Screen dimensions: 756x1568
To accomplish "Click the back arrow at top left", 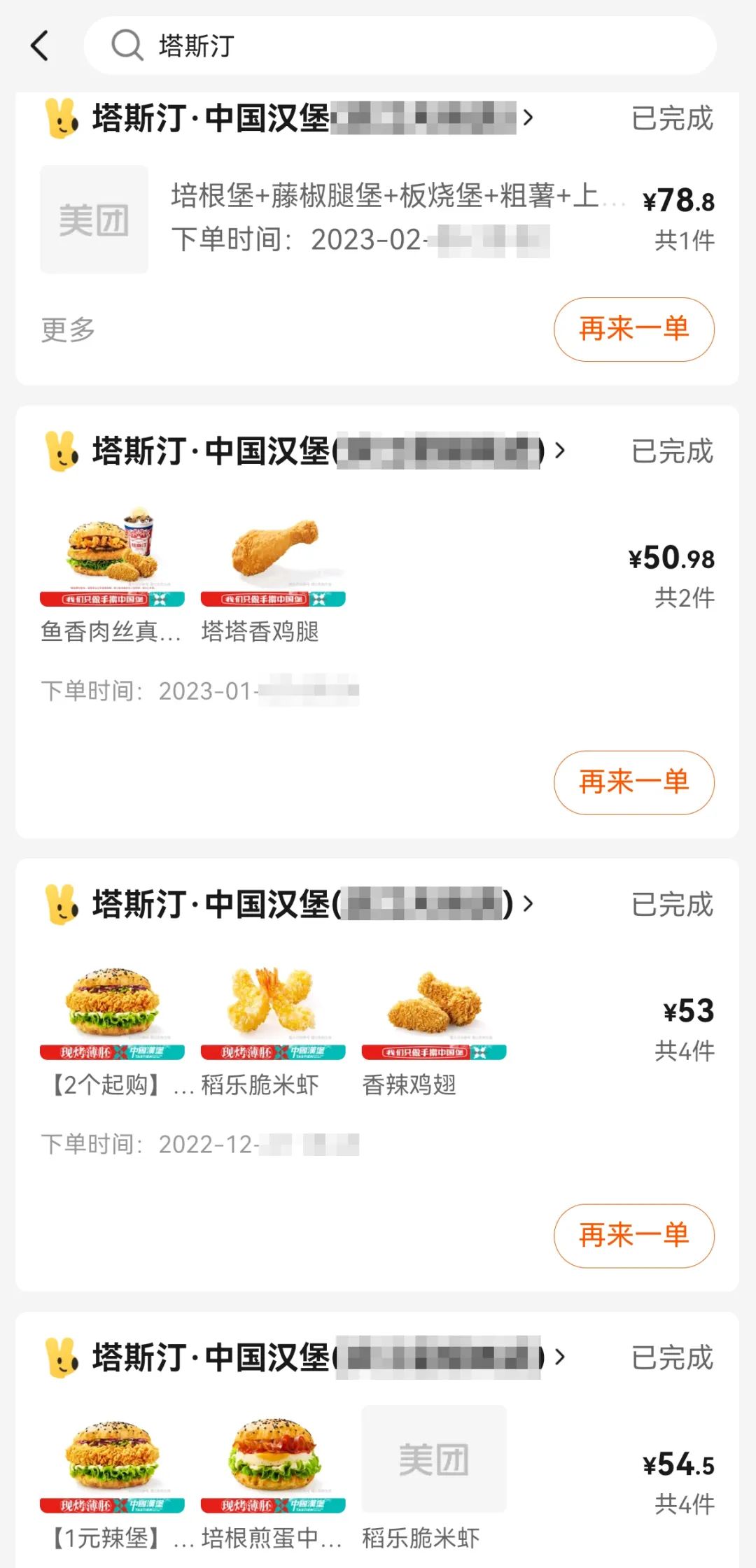I will pos(40,45).
